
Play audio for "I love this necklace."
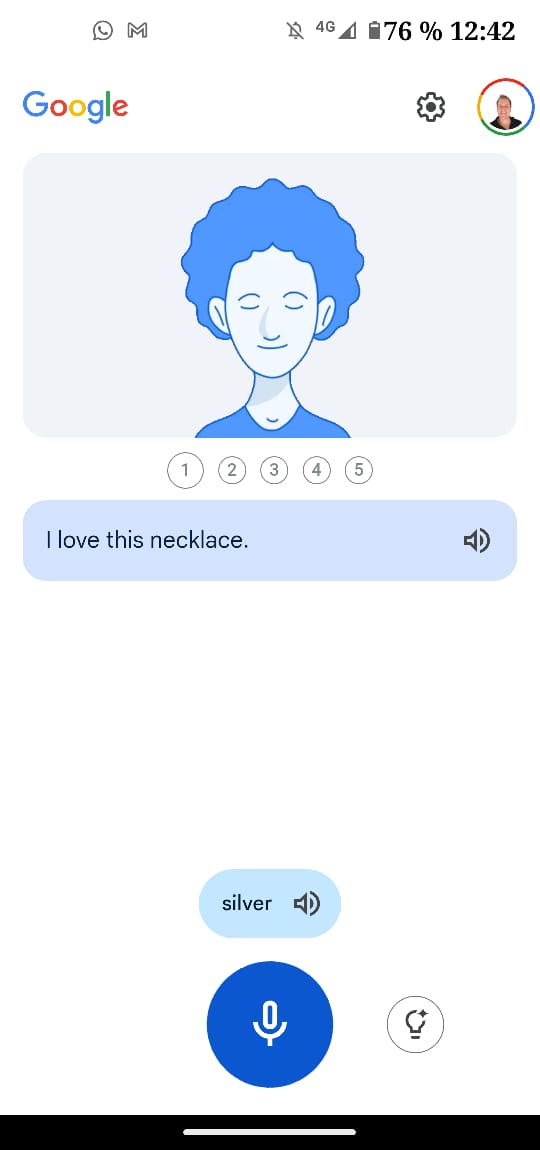tap(477, 541)
